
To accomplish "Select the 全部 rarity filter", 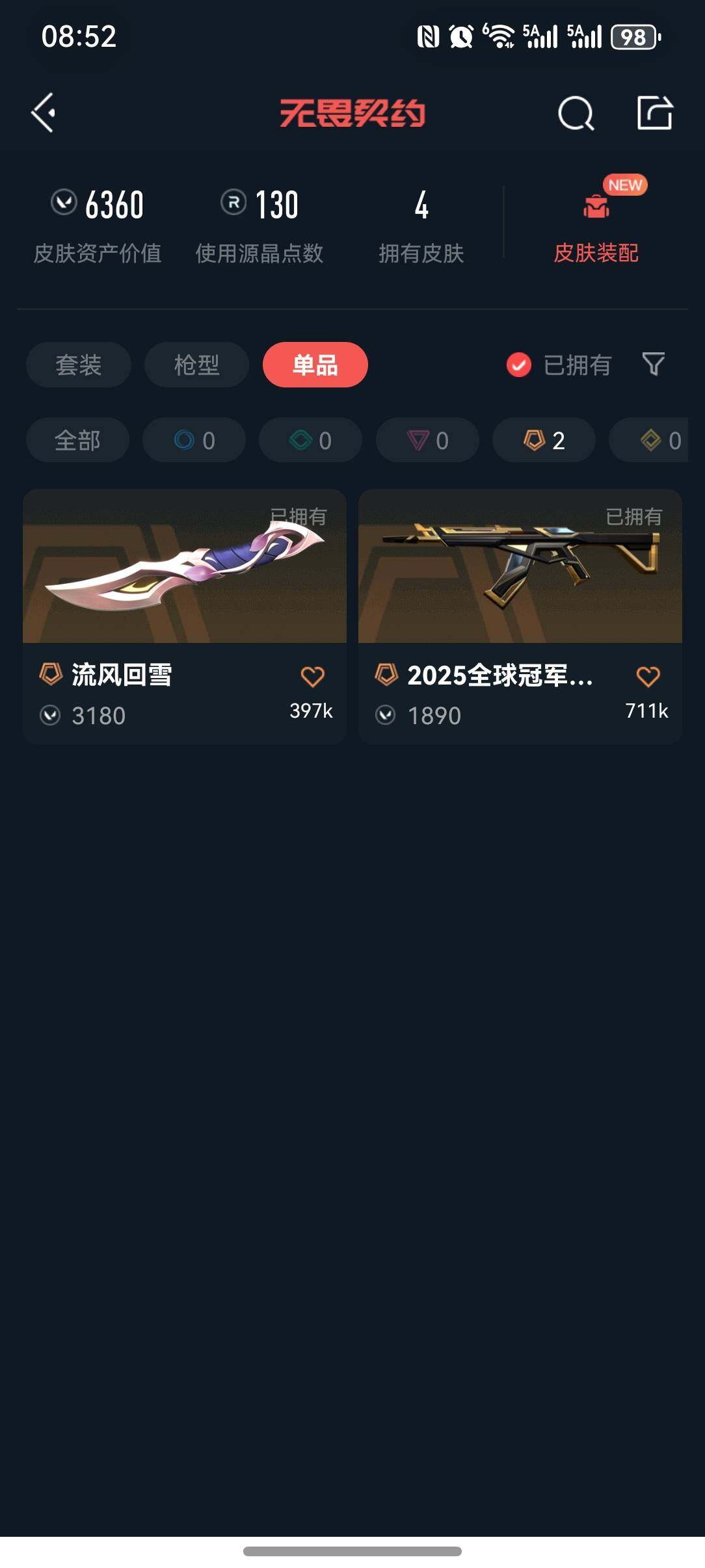I will pyautogui.click(x=77, y=440).
